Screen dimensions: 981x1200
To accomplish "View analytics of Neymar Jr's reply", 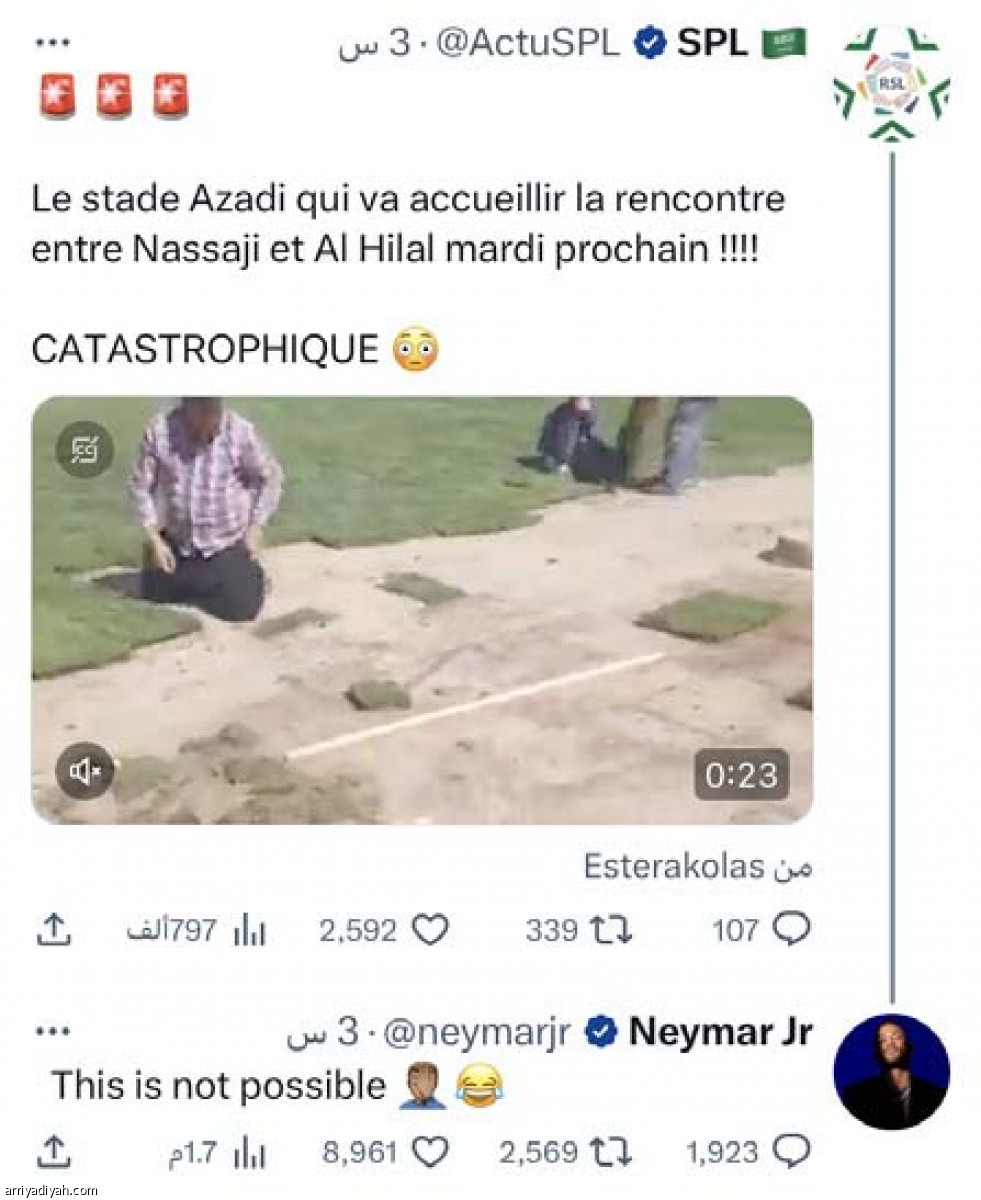I will click(248, 1153).
